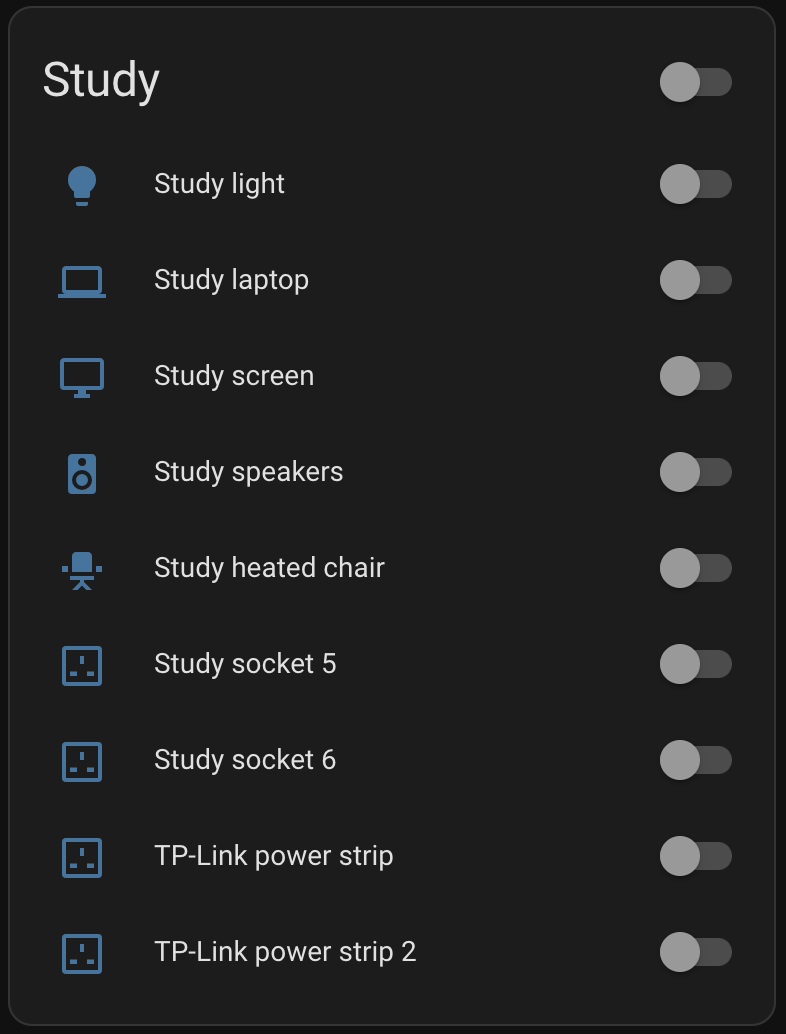
Task: Switch on the Study screen
Action: (695, 376)
